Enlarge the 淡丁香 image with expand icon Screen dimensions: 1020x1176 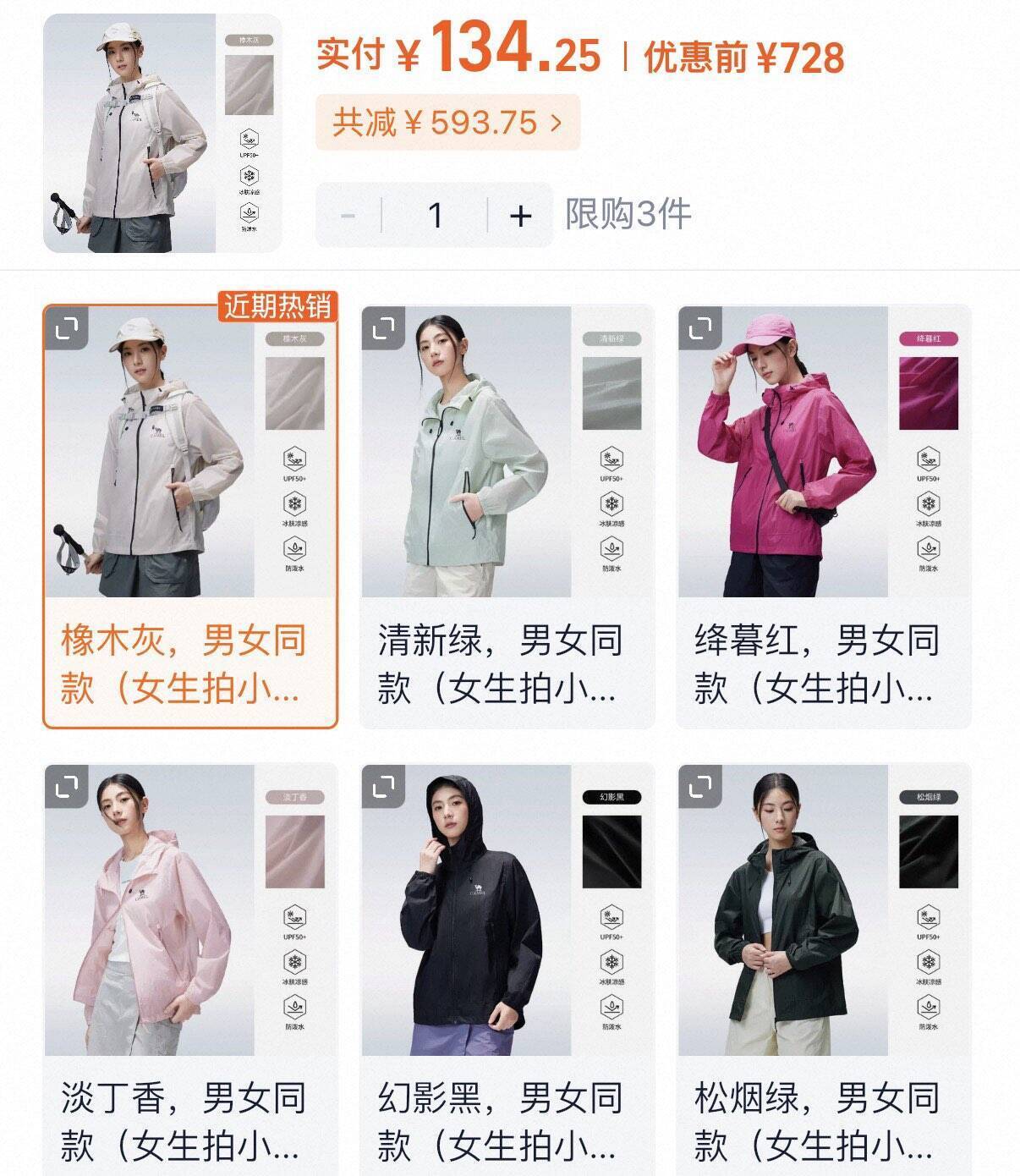click(x=66, y=787)
